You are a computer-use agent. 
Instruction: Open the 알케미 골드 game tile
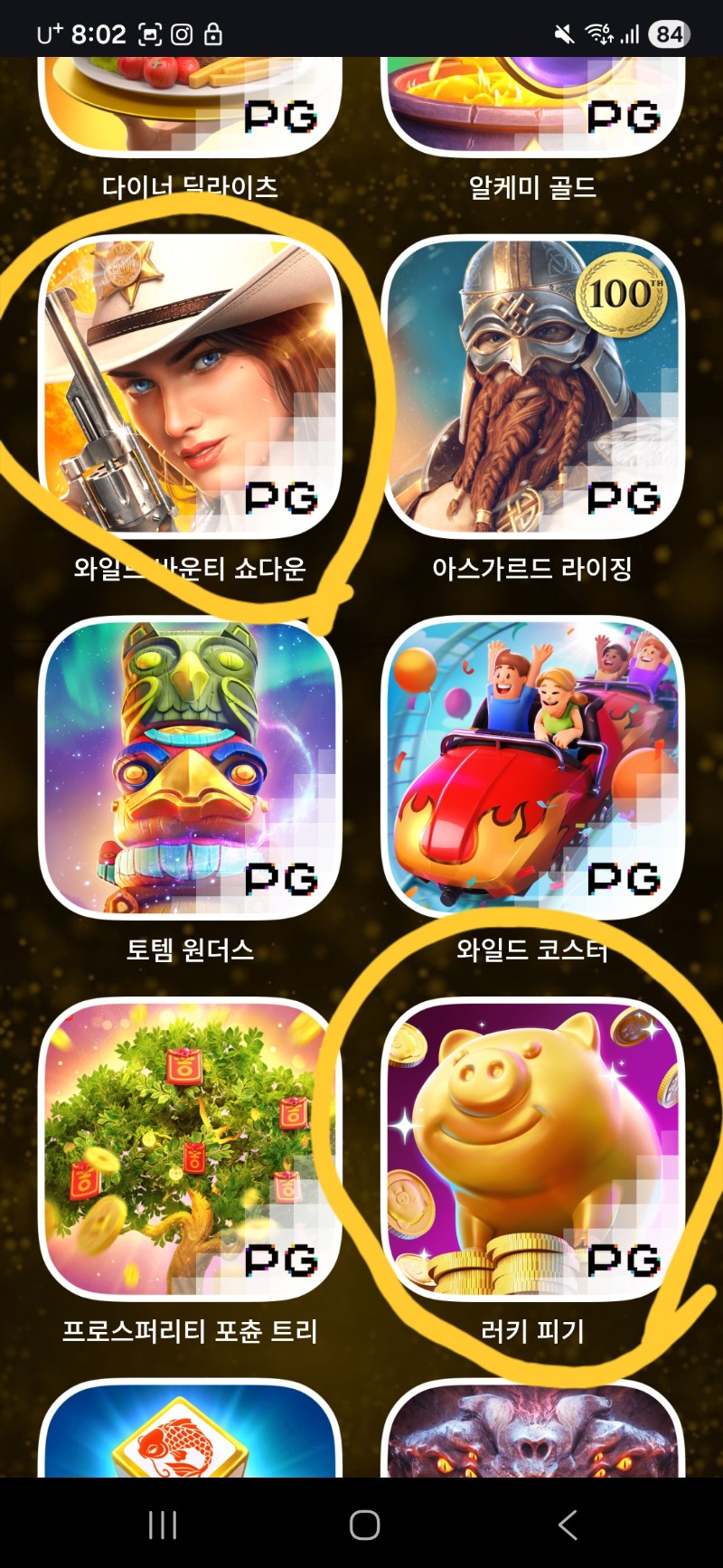pos(533,104)
